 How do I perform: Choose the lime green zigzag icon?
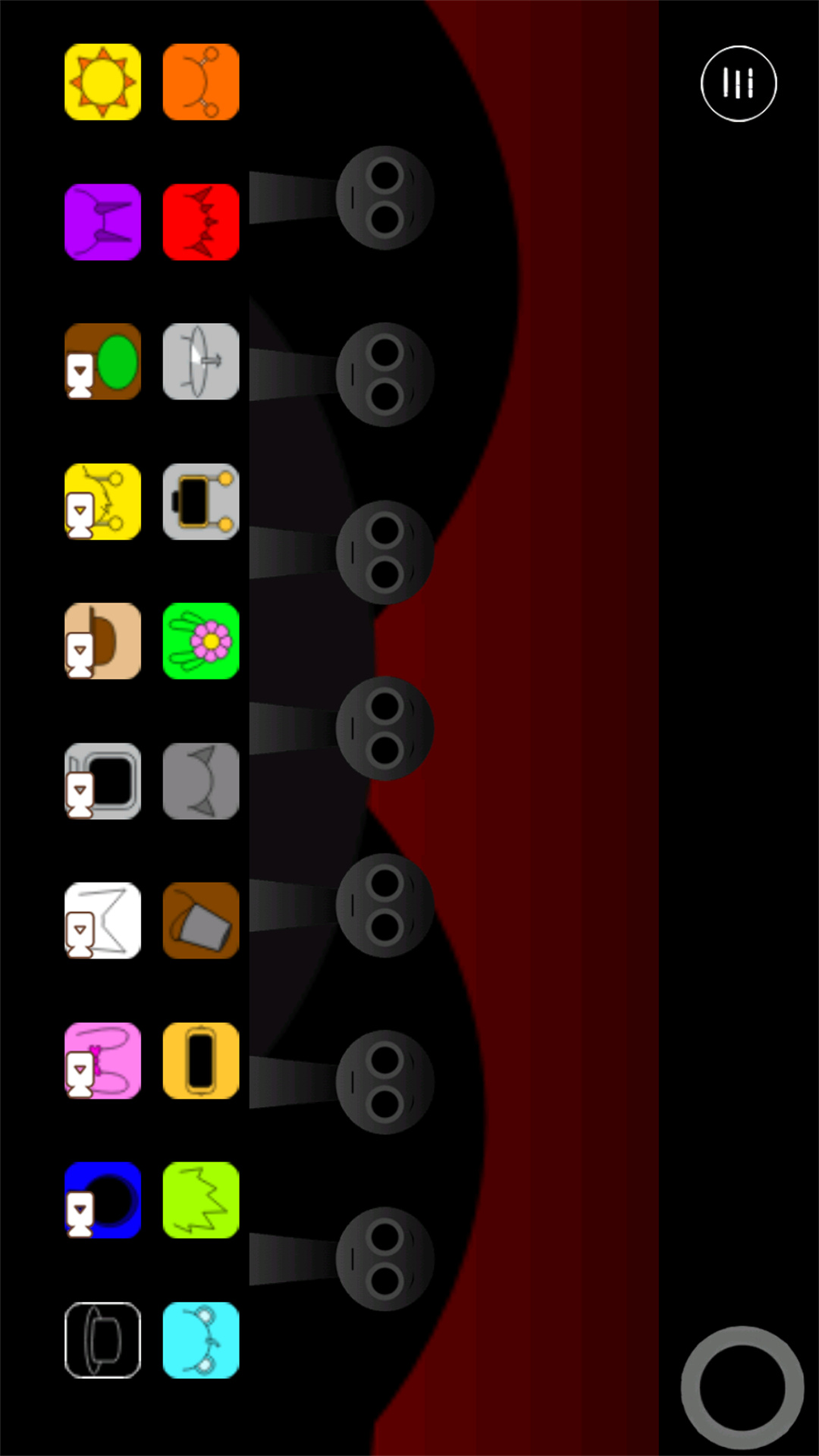[201, 1200]
